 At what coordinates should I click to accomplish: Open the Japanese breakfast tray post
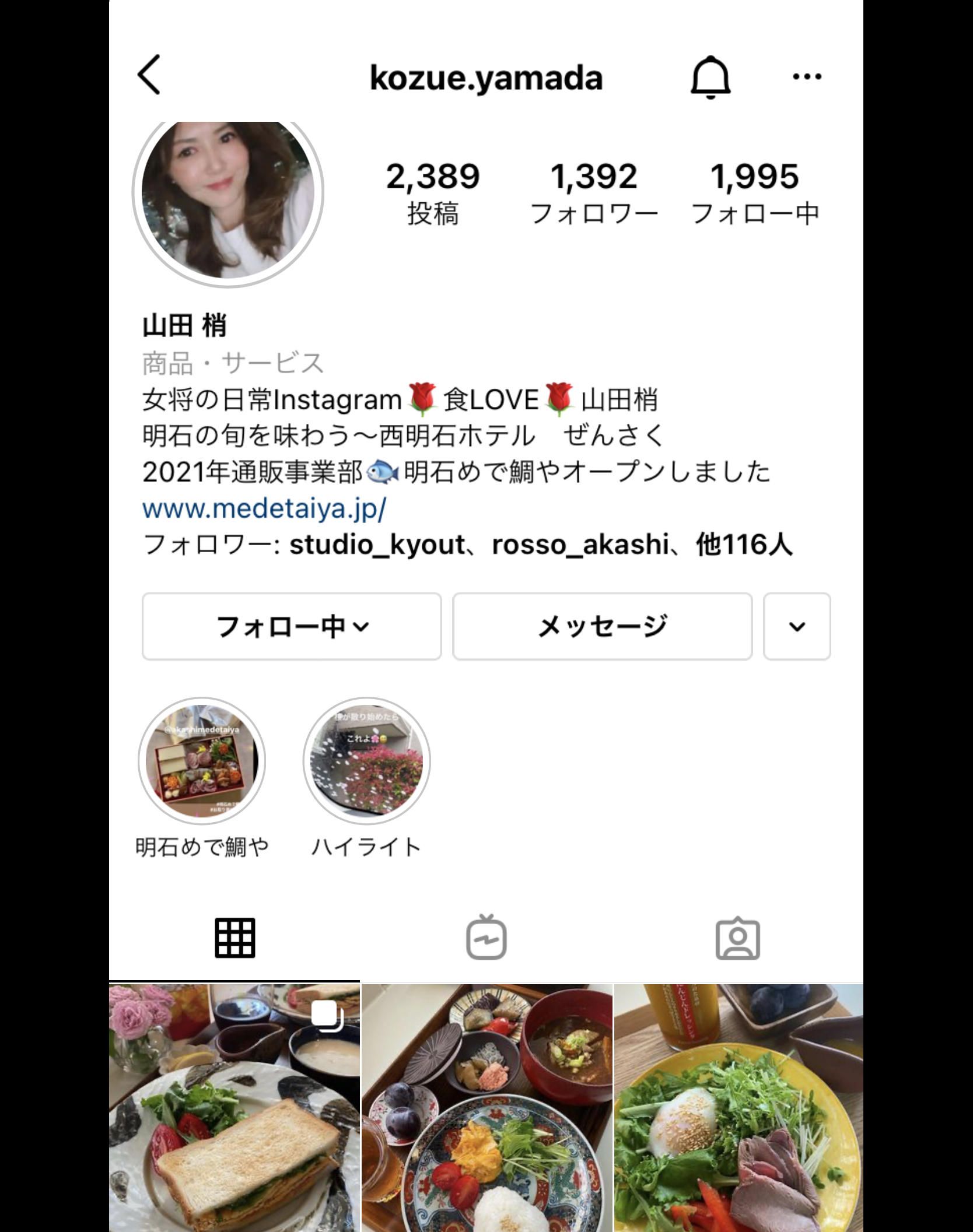pyautogui.click(x=487, y=1108)
